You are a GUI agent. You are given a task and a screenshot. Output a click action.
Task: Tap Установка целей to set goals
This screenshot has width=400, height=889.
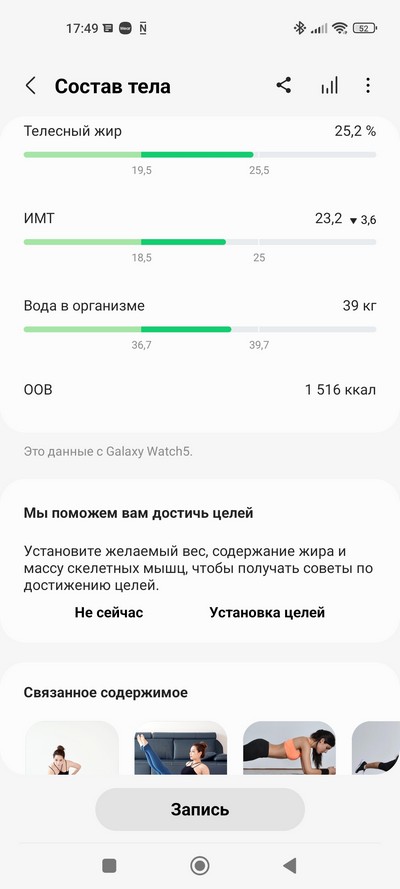267,612
